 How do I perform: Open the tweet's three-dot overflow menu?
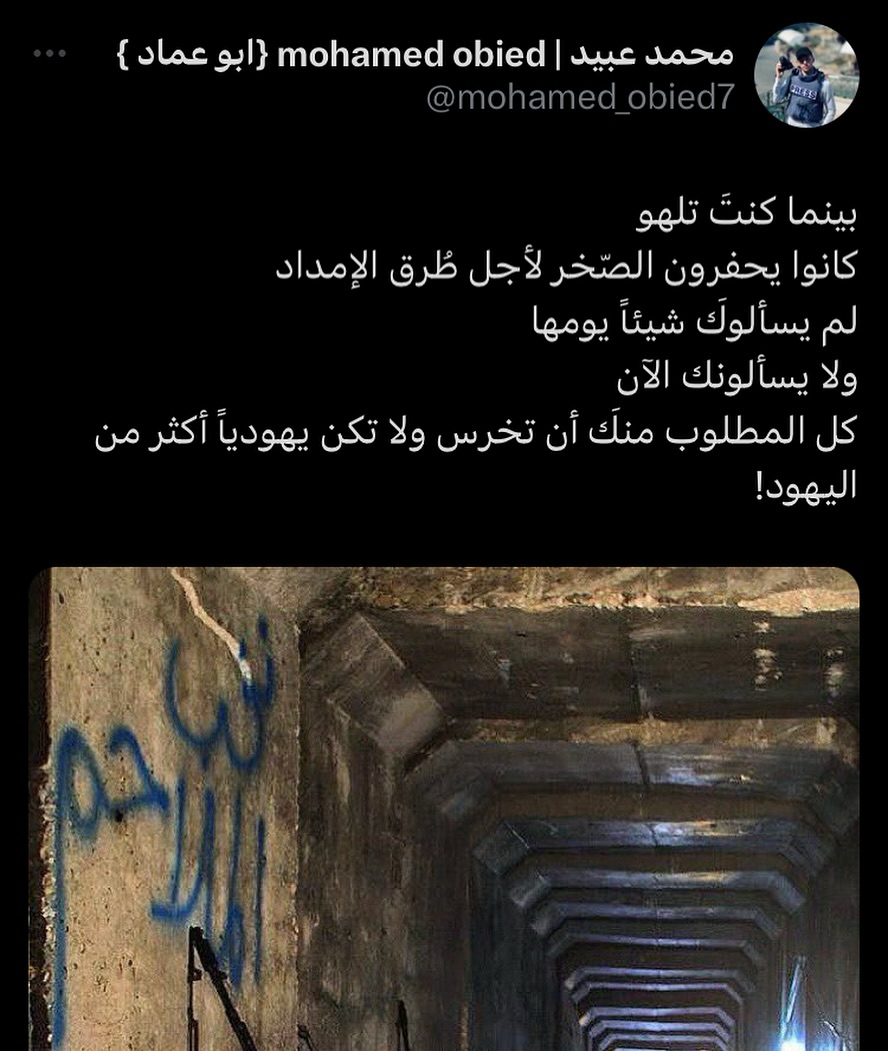click(x=49, y=53)
